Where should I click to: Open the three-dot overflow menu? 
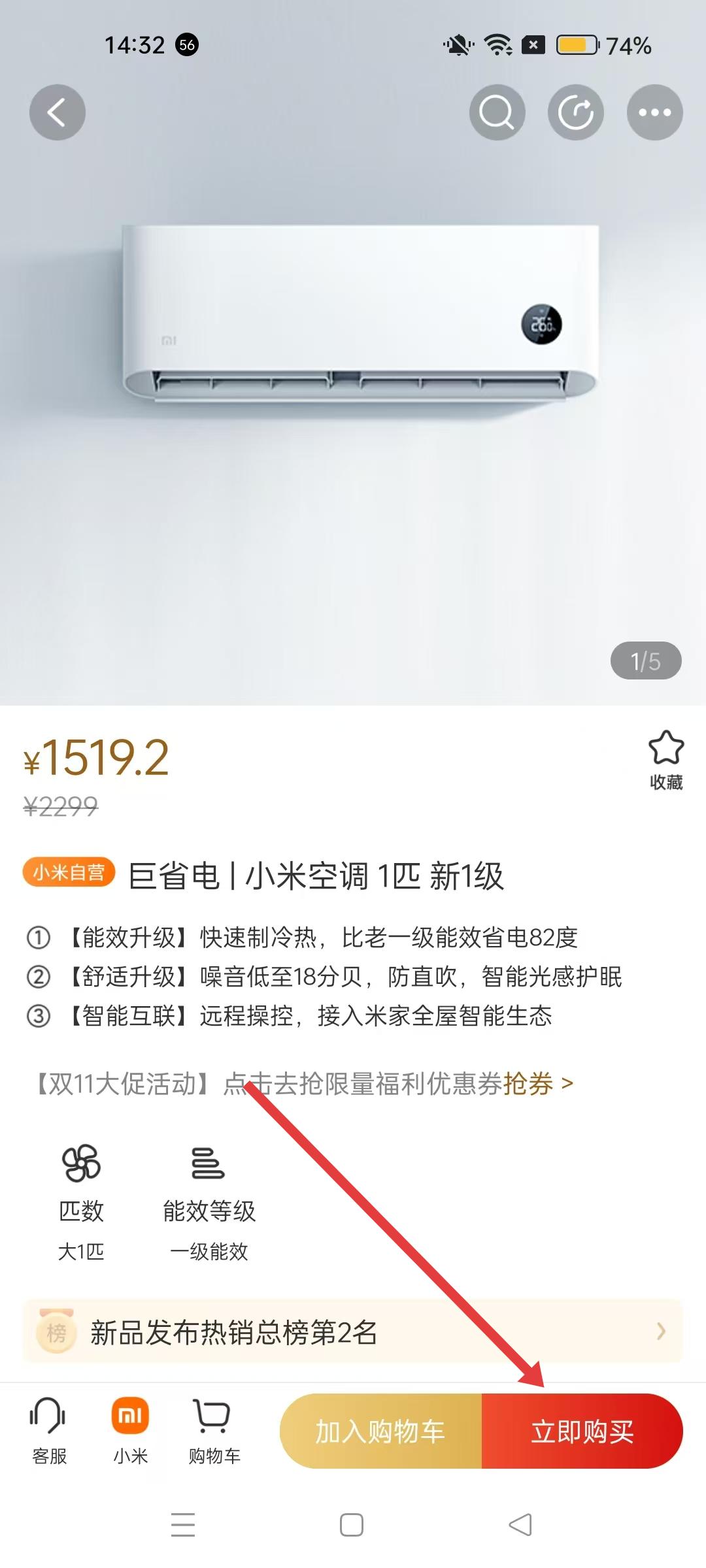coord(654,112)
